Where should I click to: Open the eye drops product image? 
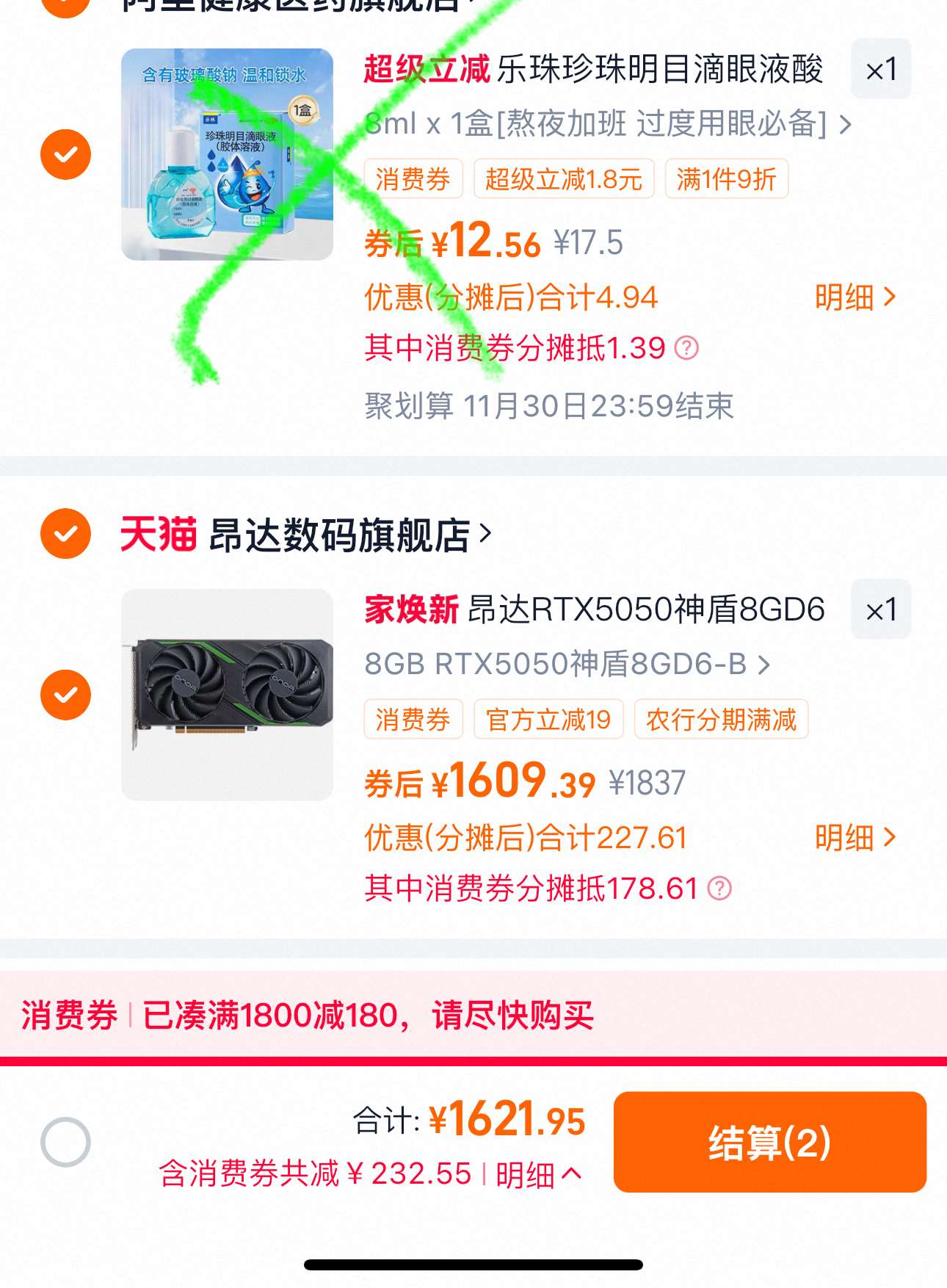pos(227,154)
